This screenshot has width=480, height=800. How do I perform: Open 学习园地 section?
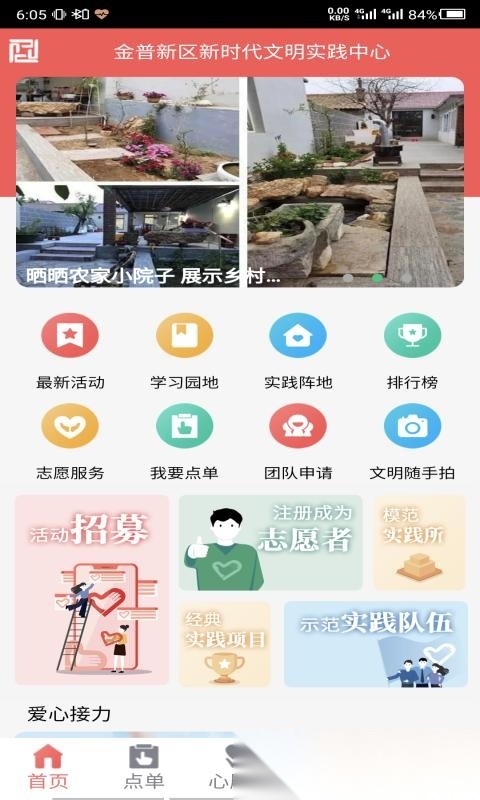(x=184, y=335)
